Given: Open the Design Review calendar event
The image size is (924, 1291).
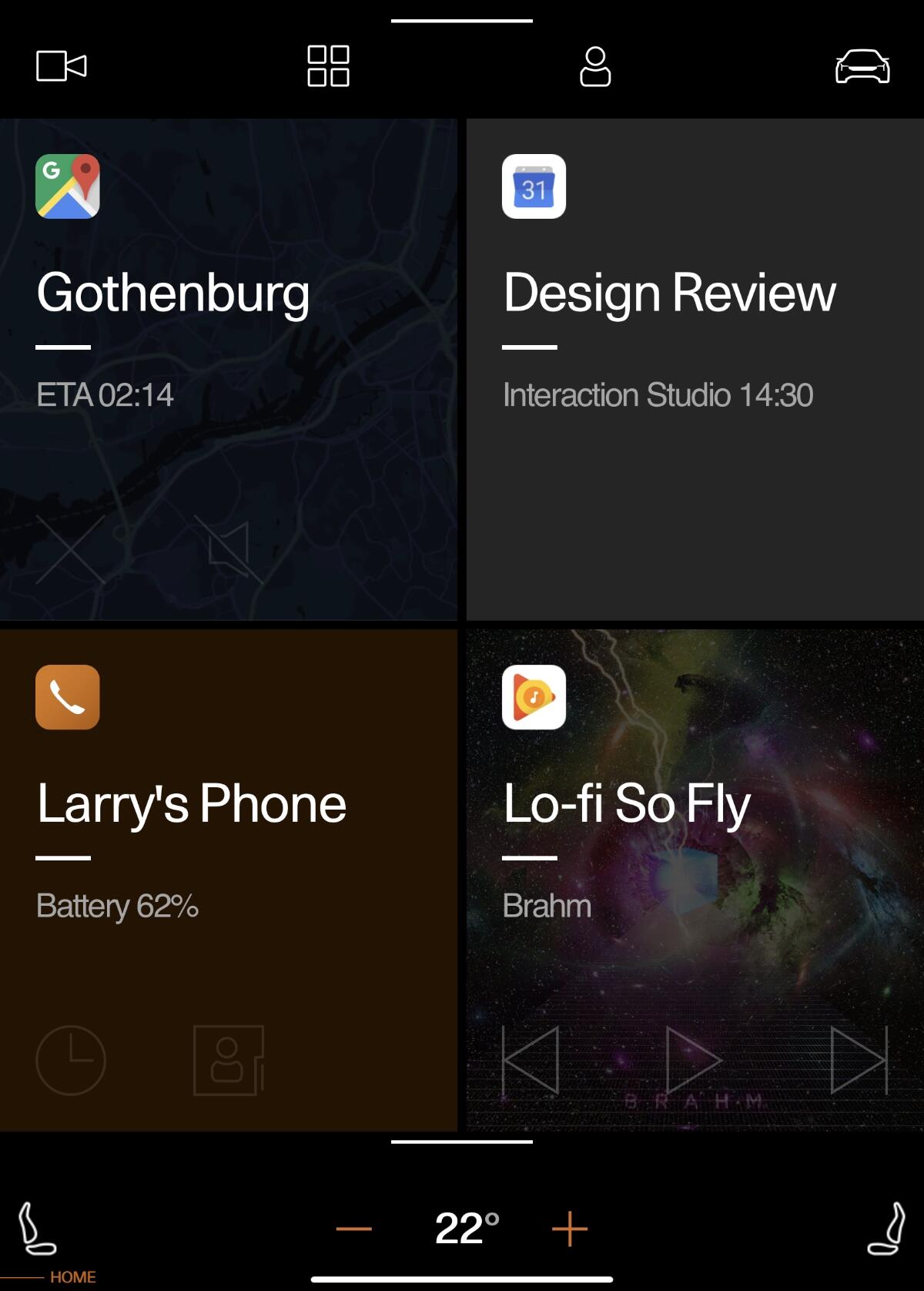Looking at the screenshot, I should click(x=669, y=293).
